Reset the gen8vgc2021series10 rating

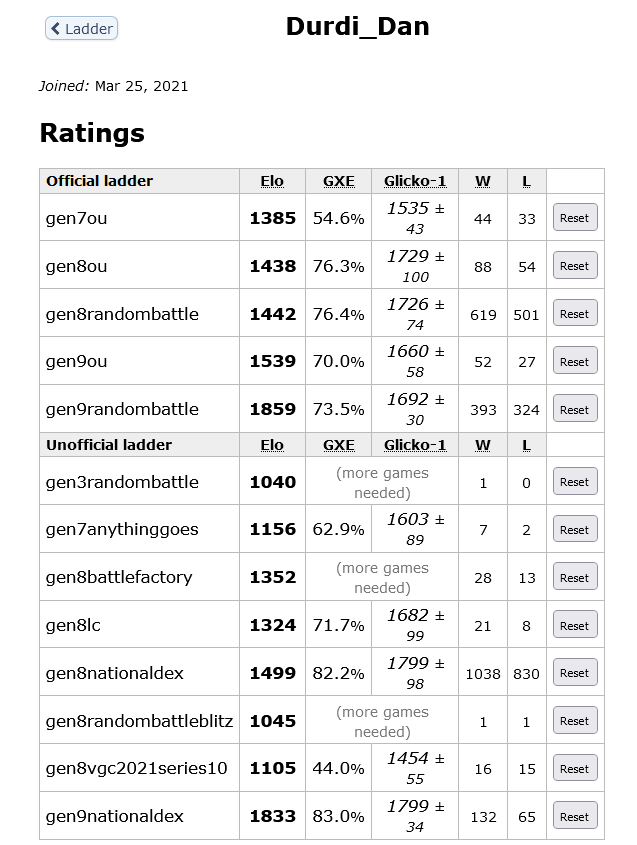click(574, 769)
